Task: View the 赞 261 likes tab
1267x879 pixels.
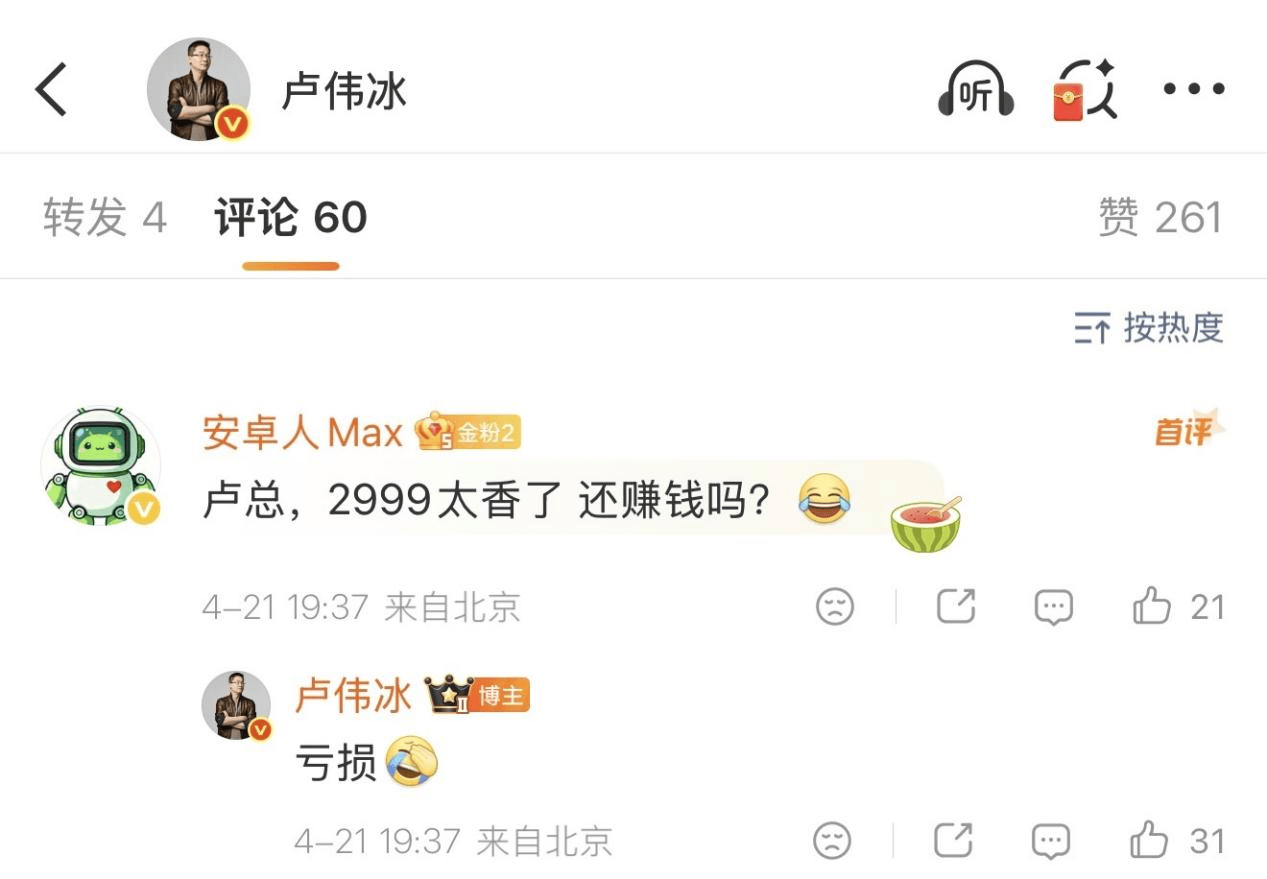Action: click(1160, 218)
